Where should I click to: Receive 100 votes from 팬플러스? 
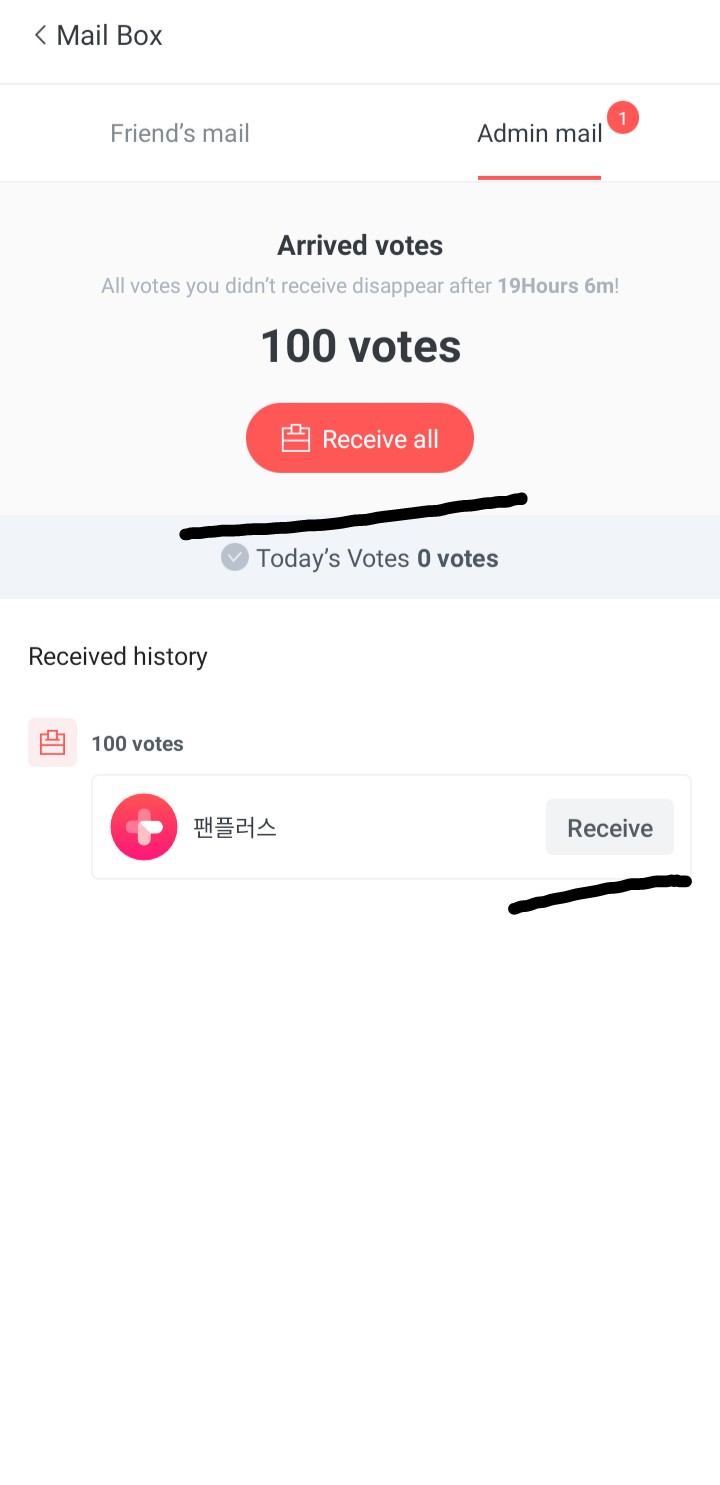609,828
